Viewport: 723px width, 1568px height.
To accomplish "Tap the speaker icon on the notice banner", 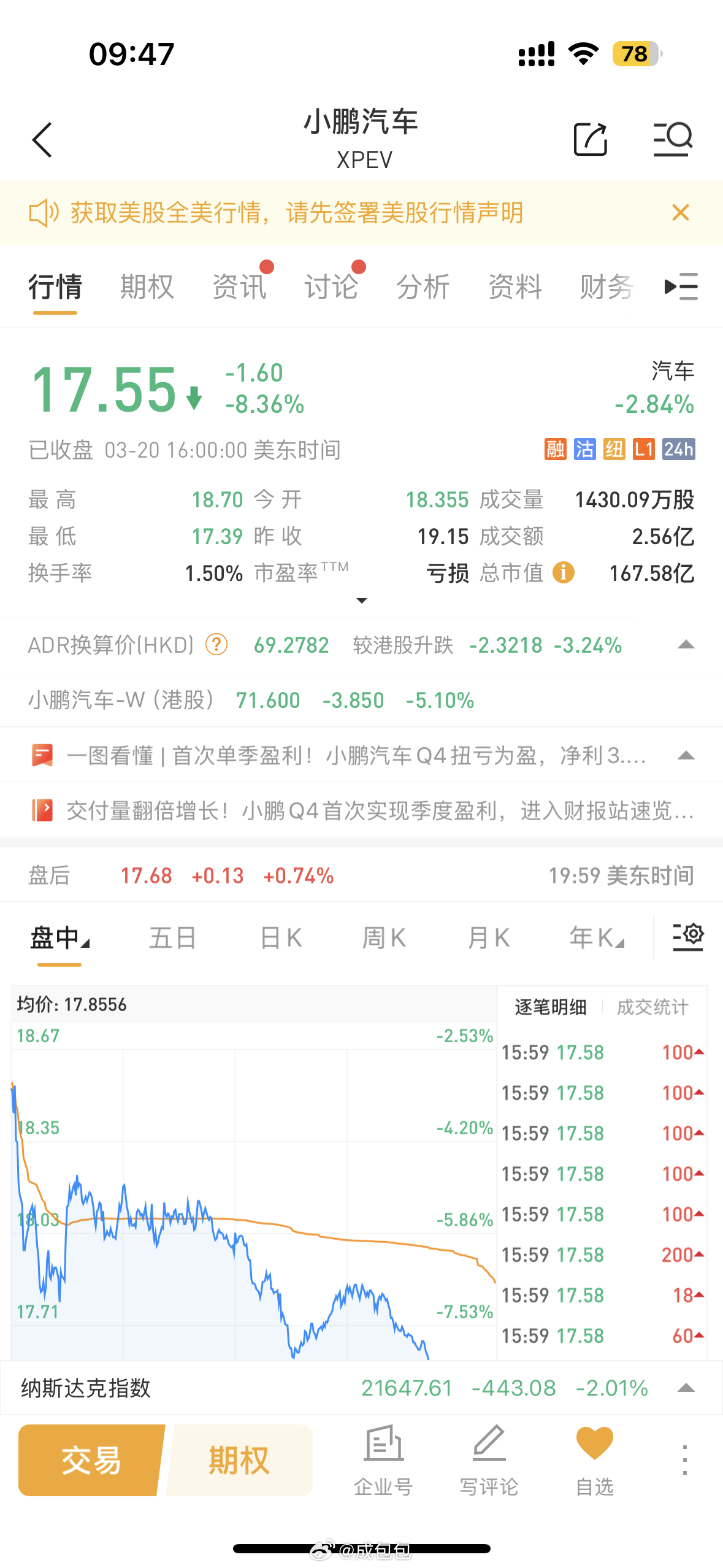I will click(44, 212).
